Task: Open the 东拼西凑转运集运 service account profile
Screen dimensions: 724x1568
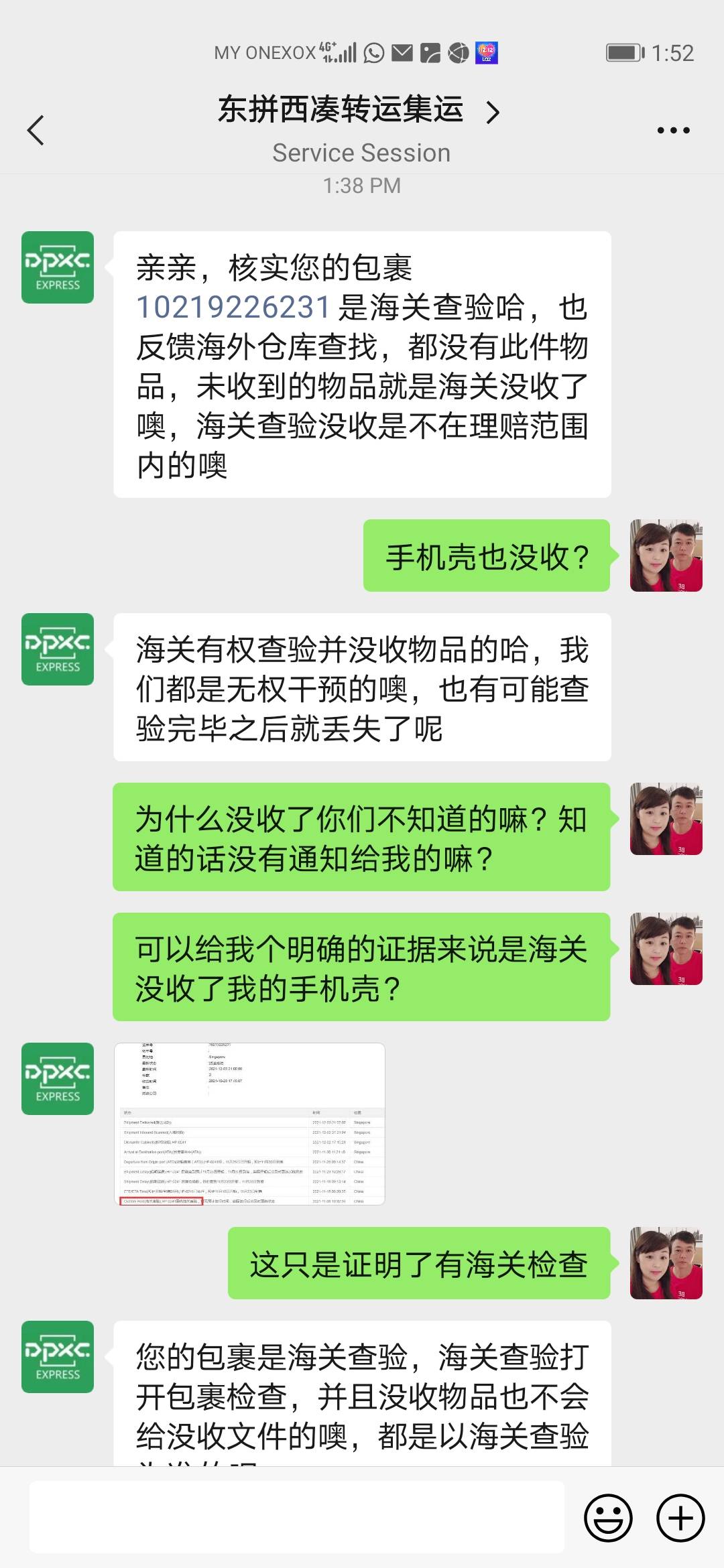Action: click(x=359, y=111)
